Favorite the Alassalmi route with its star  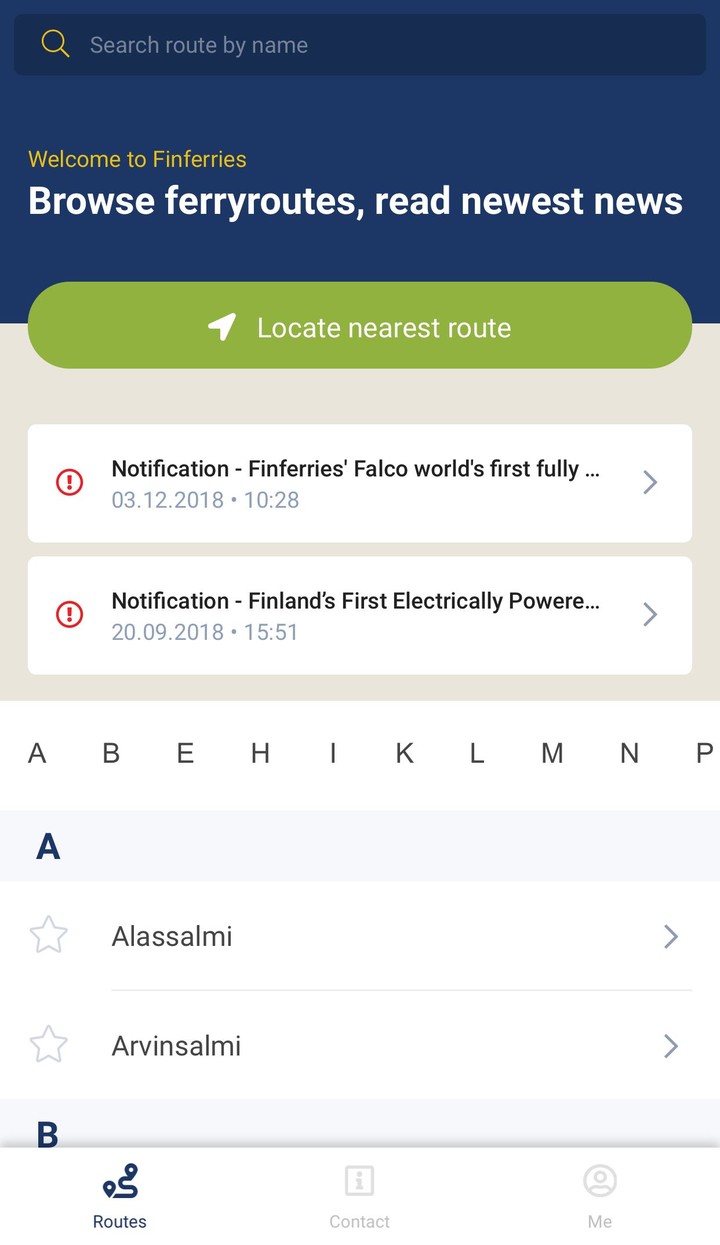pos(48,936)
